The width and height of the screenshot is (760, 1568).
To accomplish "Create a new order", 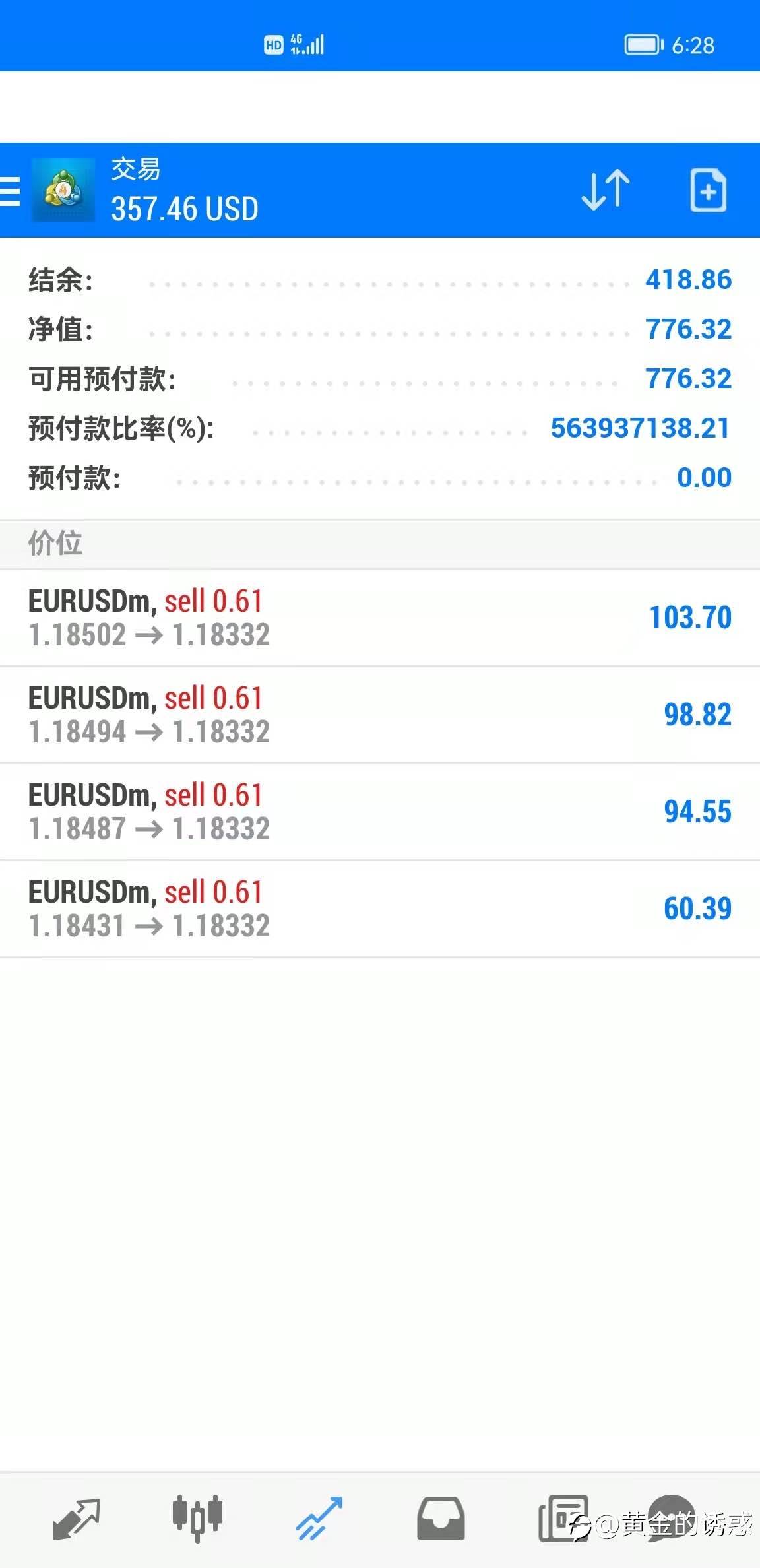I will click(708, 190).
